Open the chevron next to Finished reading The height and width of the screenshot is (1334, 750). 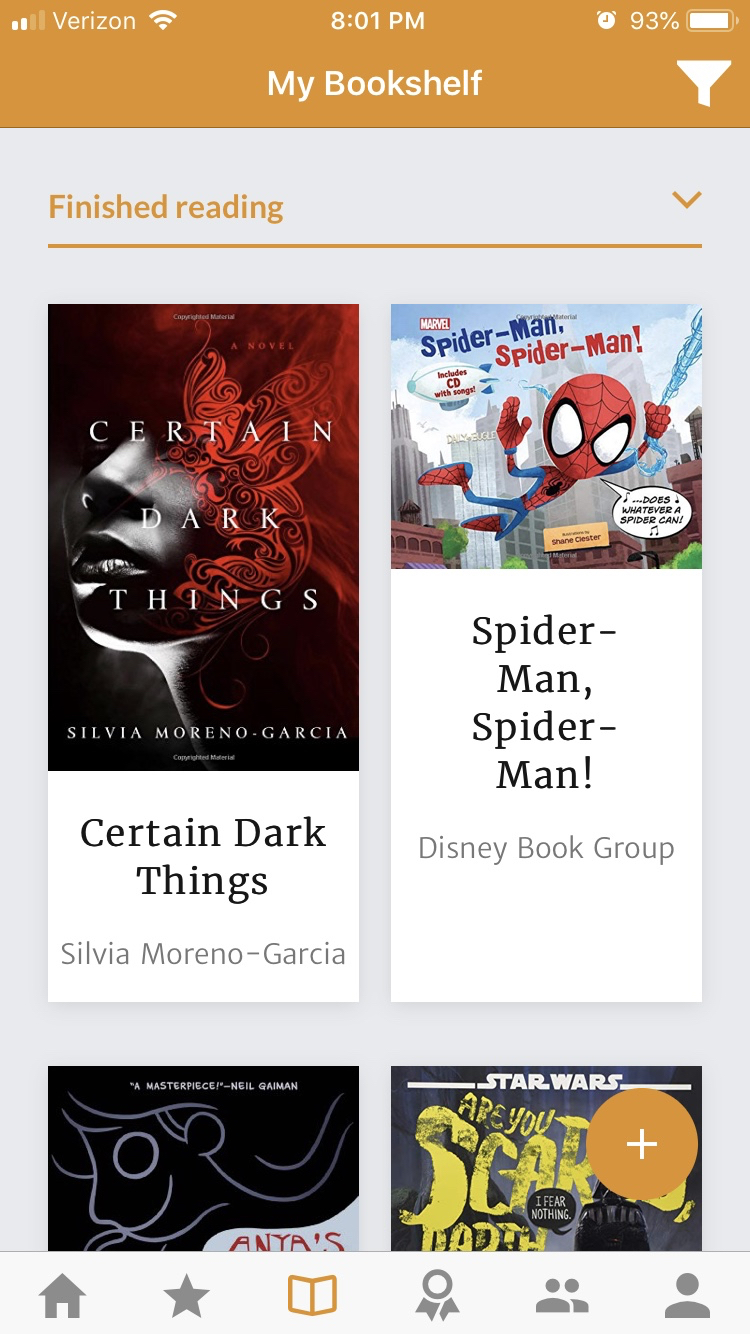click(687, 200)
